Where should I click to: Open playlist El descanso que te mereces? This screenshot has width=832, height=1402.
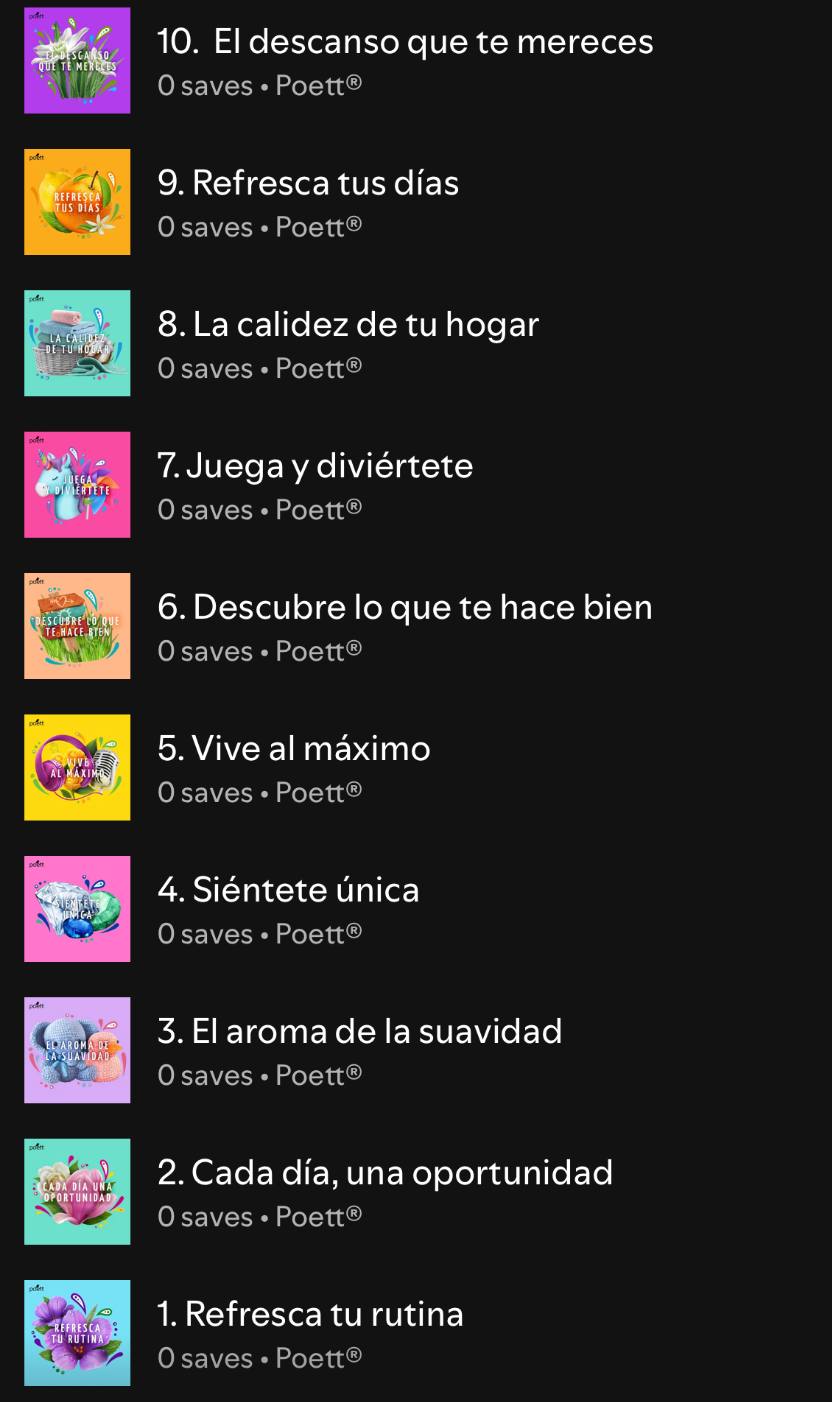coord(405,42)
